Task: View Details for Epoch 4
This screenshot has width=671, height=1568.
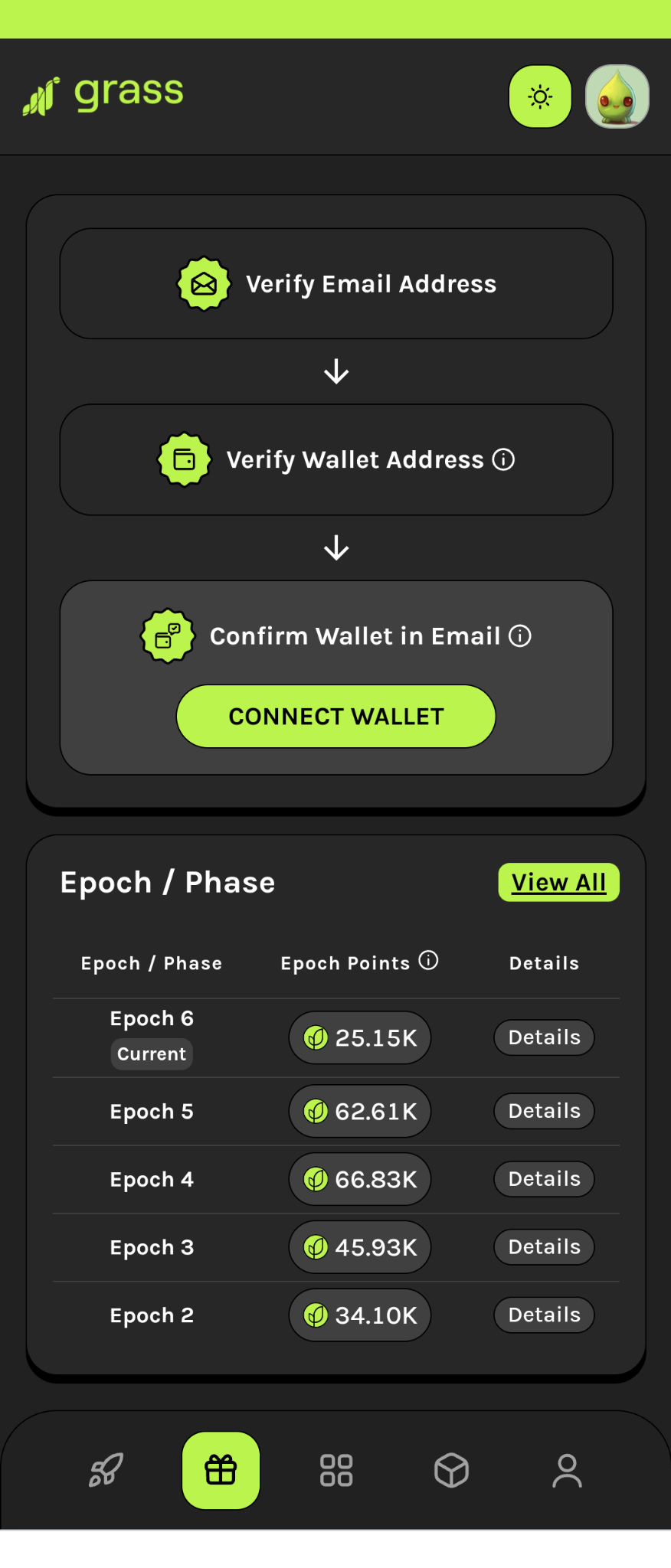Action: [x=544, y=1179]
